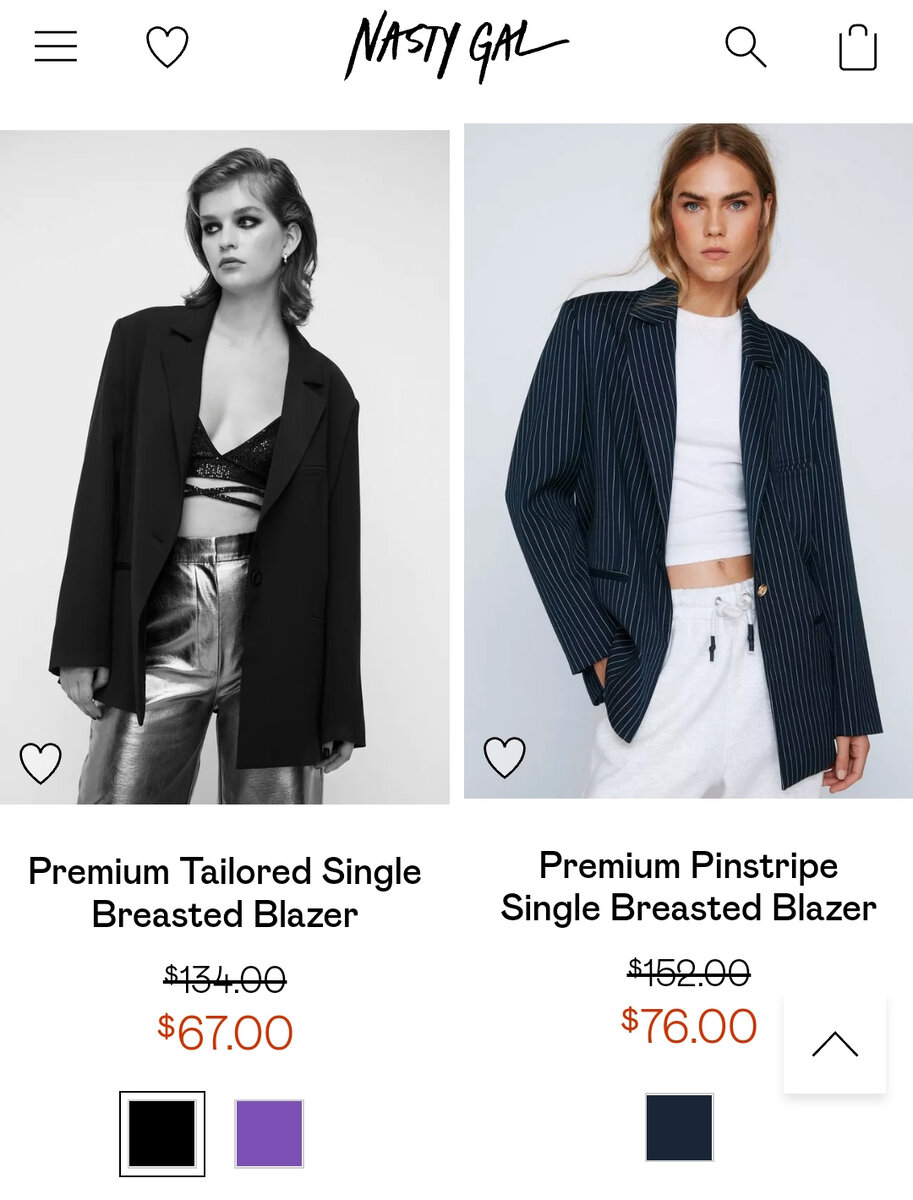Select the navy color swatch for pinstripe blazer

[678, 1128]
